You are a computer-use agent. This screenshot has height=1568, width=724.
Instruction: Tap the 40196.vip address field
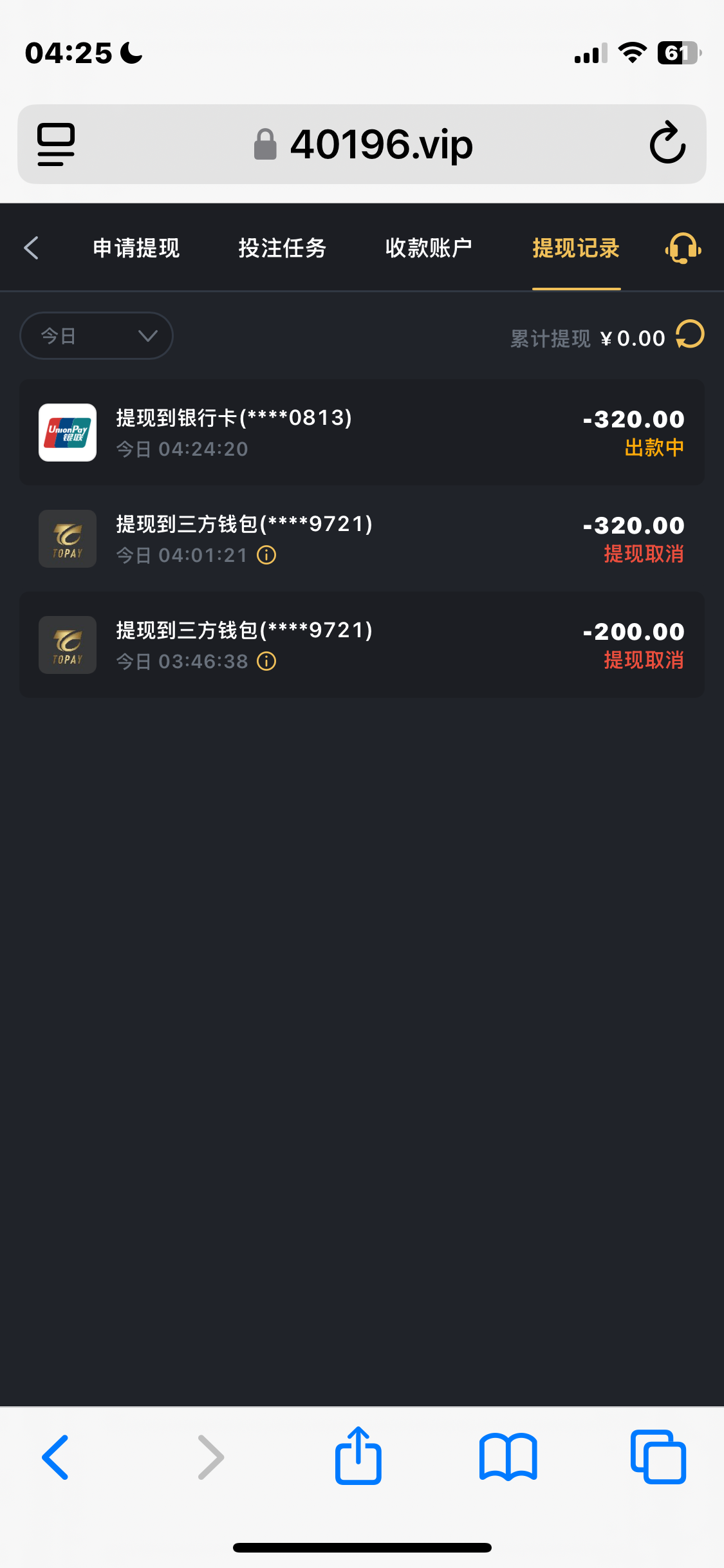[364, 144]
